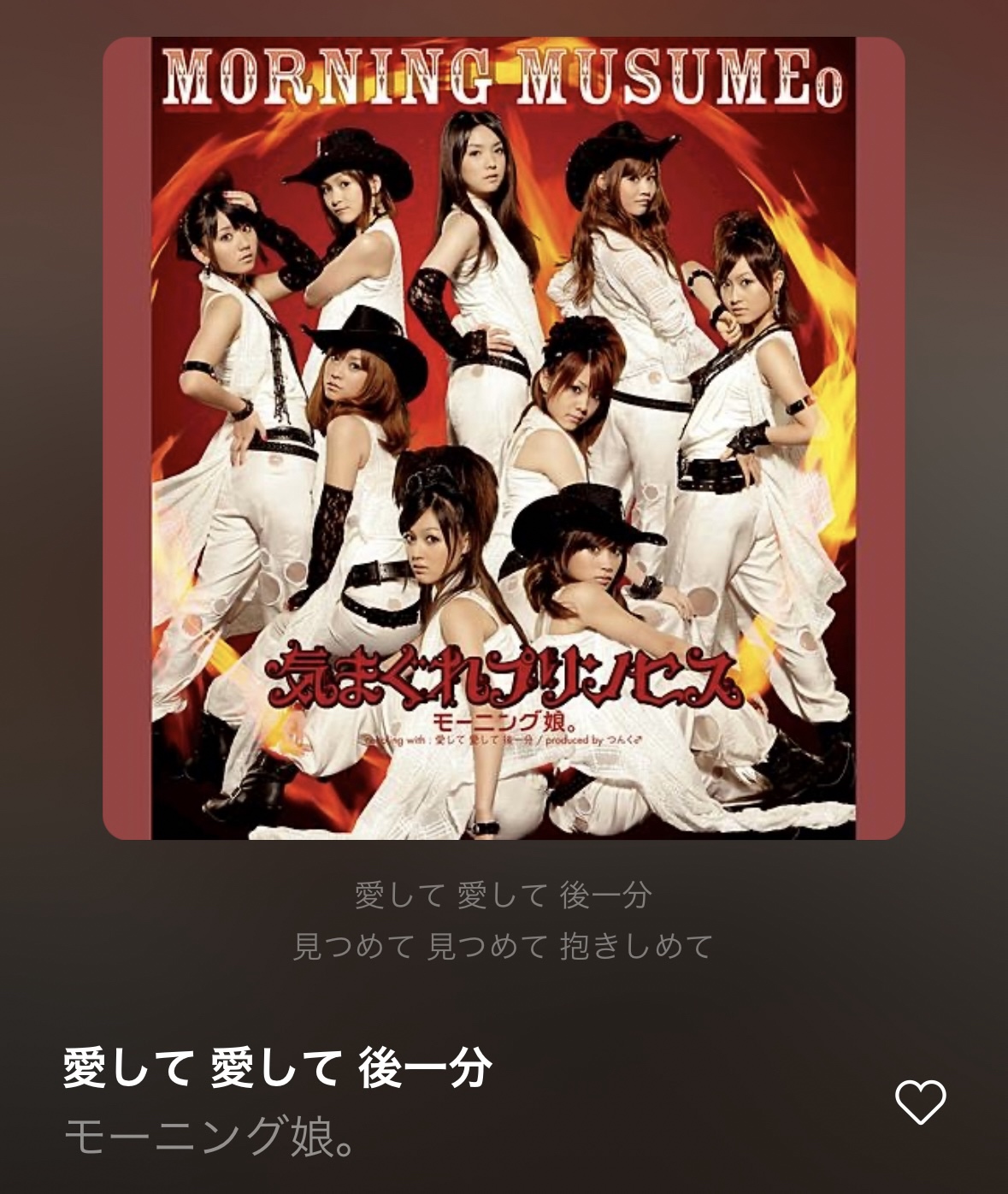1008x1194 pixels.
Task: Like the song with the heart icon
Action: coord(920,1102)
